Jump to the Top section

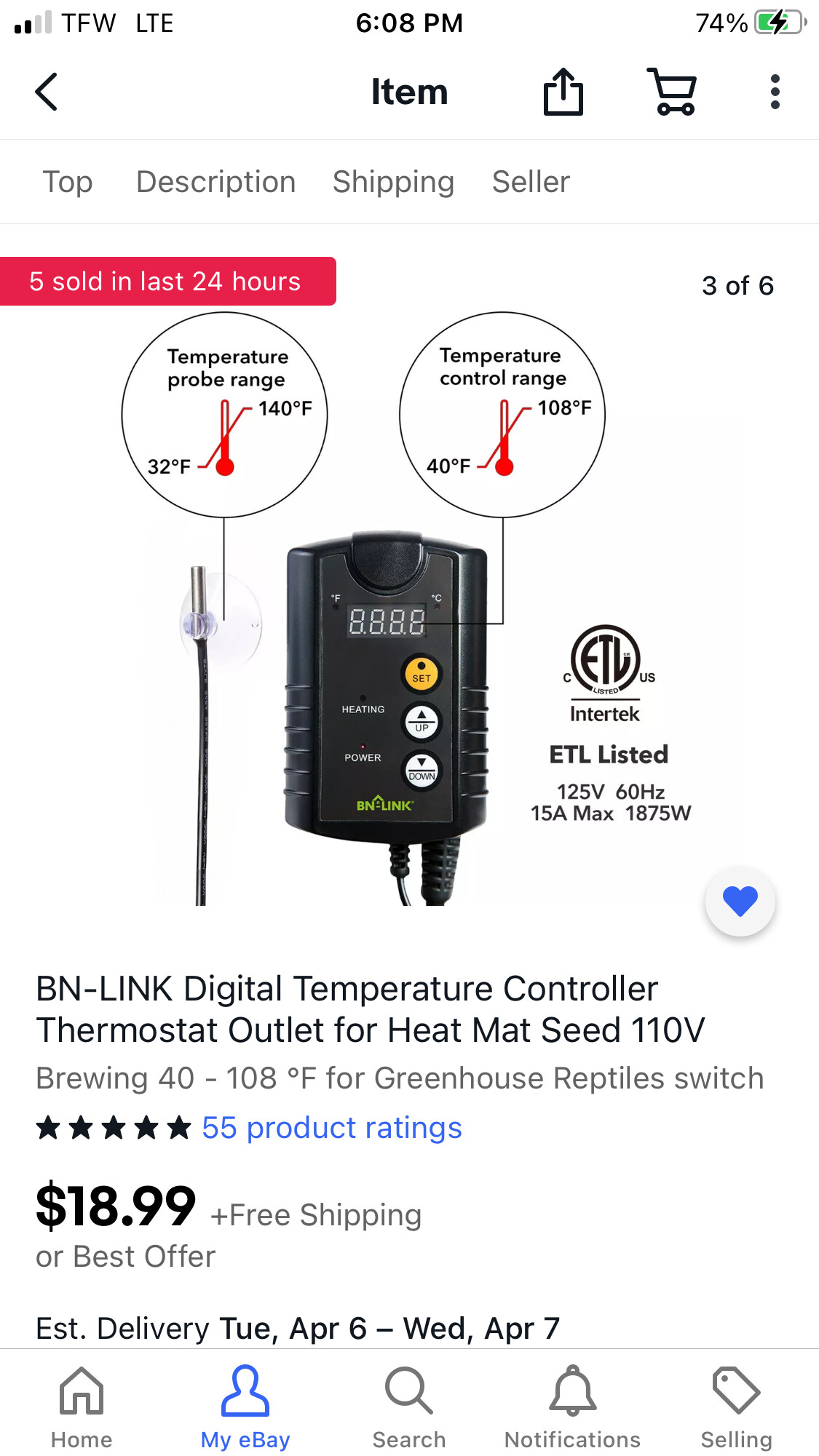click(68, 182)
